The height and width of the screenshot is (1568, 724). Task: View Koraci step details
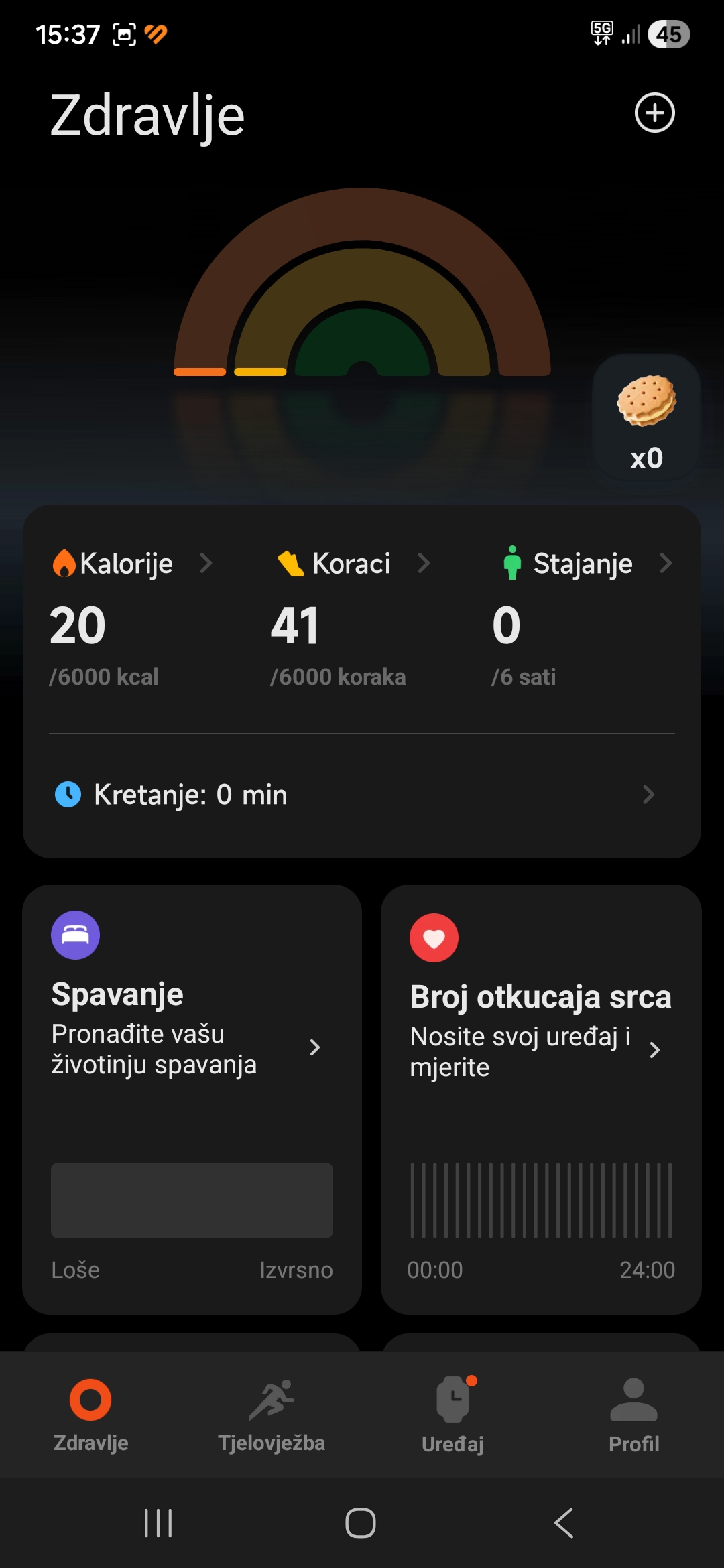(353, 564)
